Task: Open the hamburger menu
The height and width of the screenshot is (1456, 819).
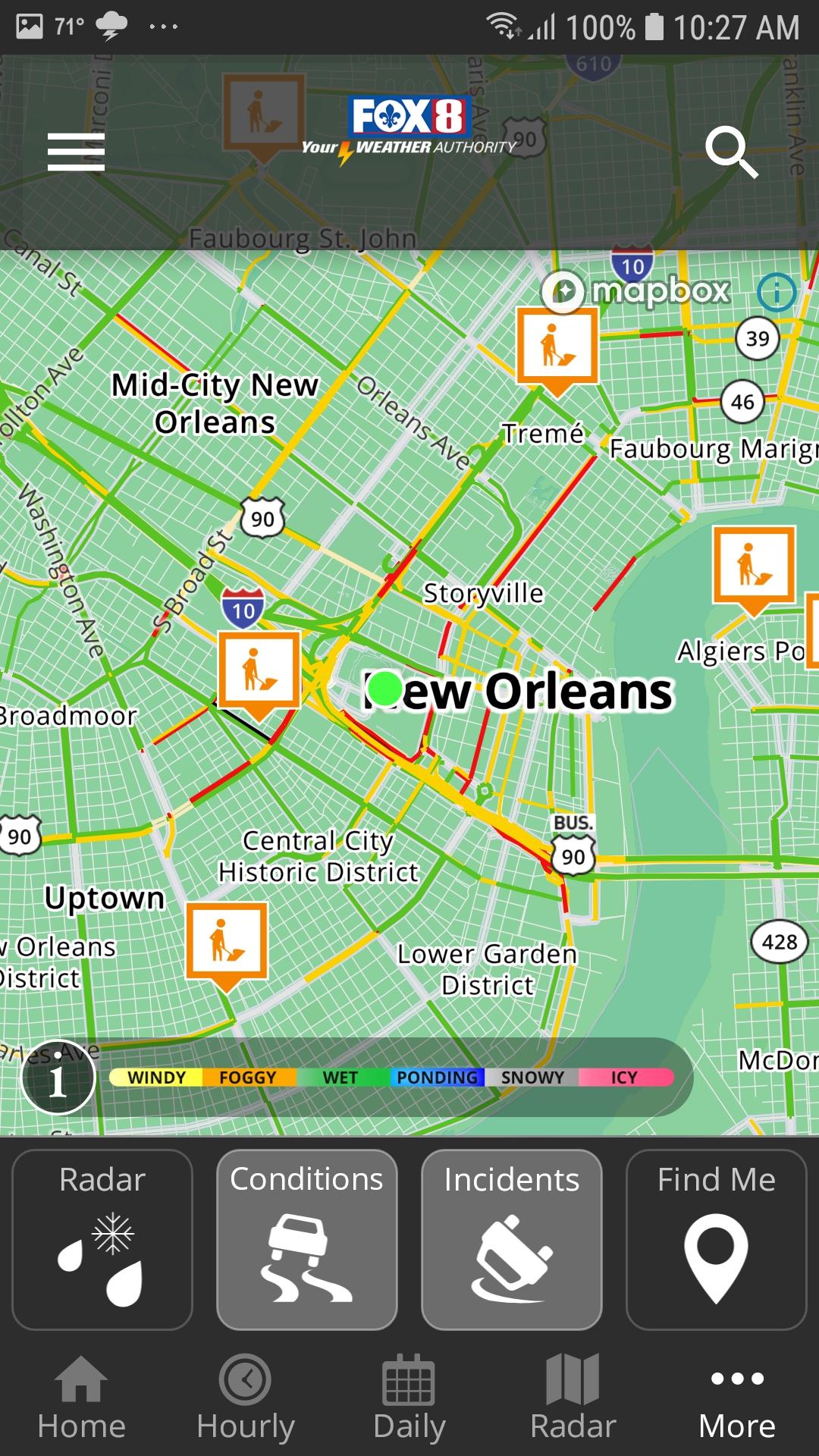Action: (x=76, y=152)
